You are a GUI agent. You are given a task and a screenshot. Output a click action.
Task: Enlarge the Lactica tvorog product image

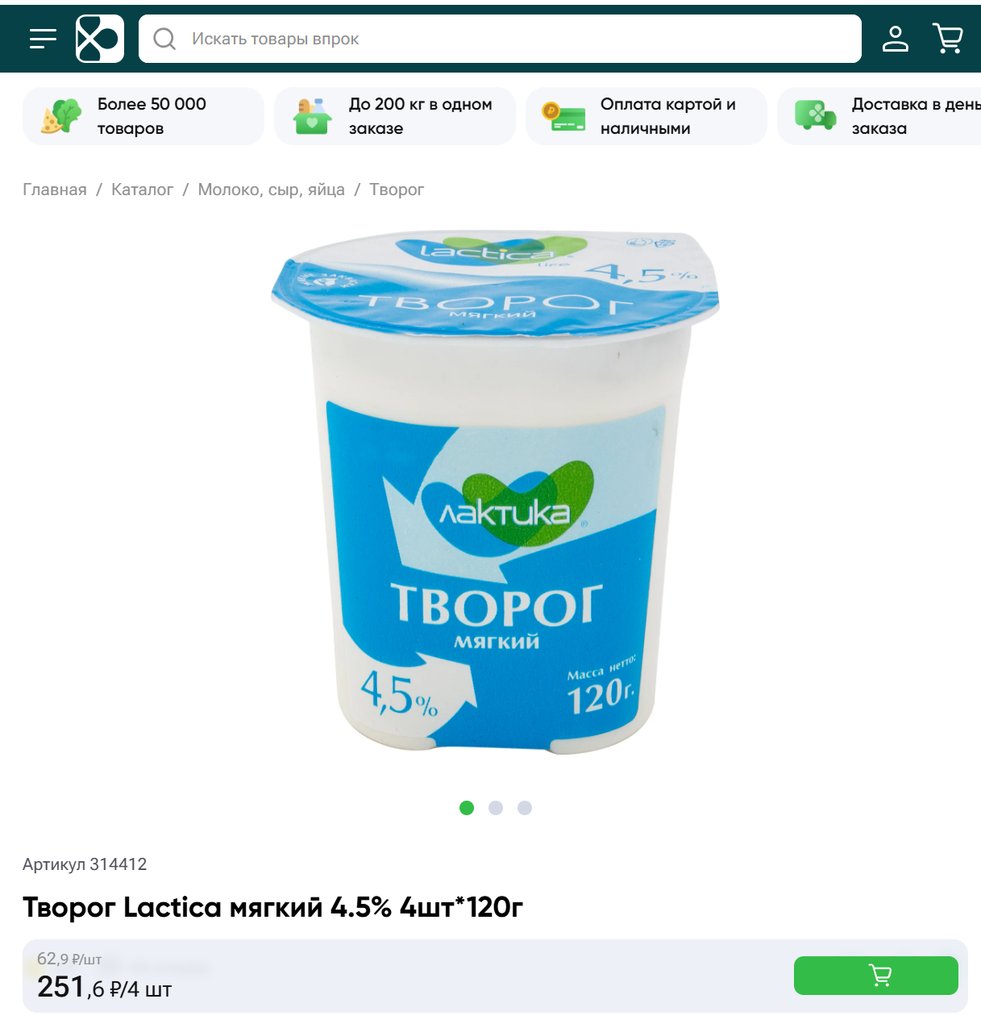click(x=495, y=490)
